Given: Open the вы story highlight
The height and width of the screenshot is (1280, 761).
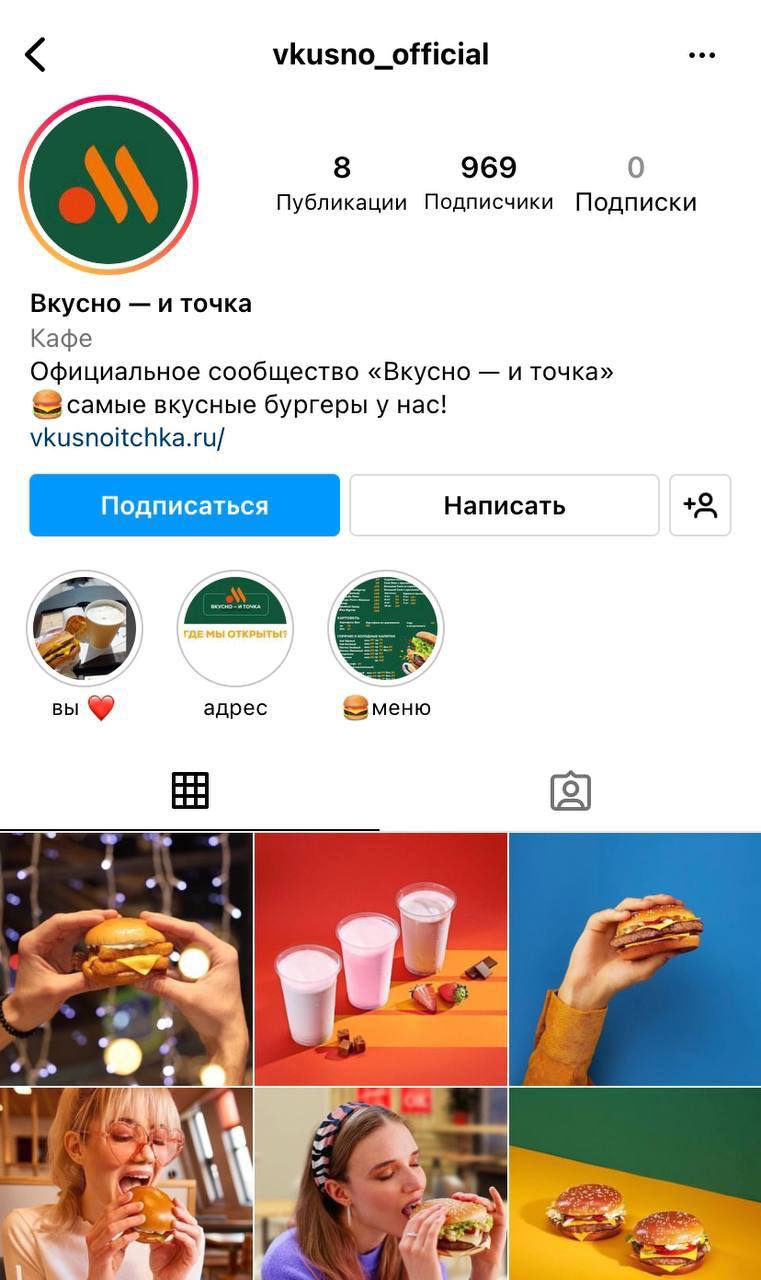Looking at the screenshot, I should [85, 630].
